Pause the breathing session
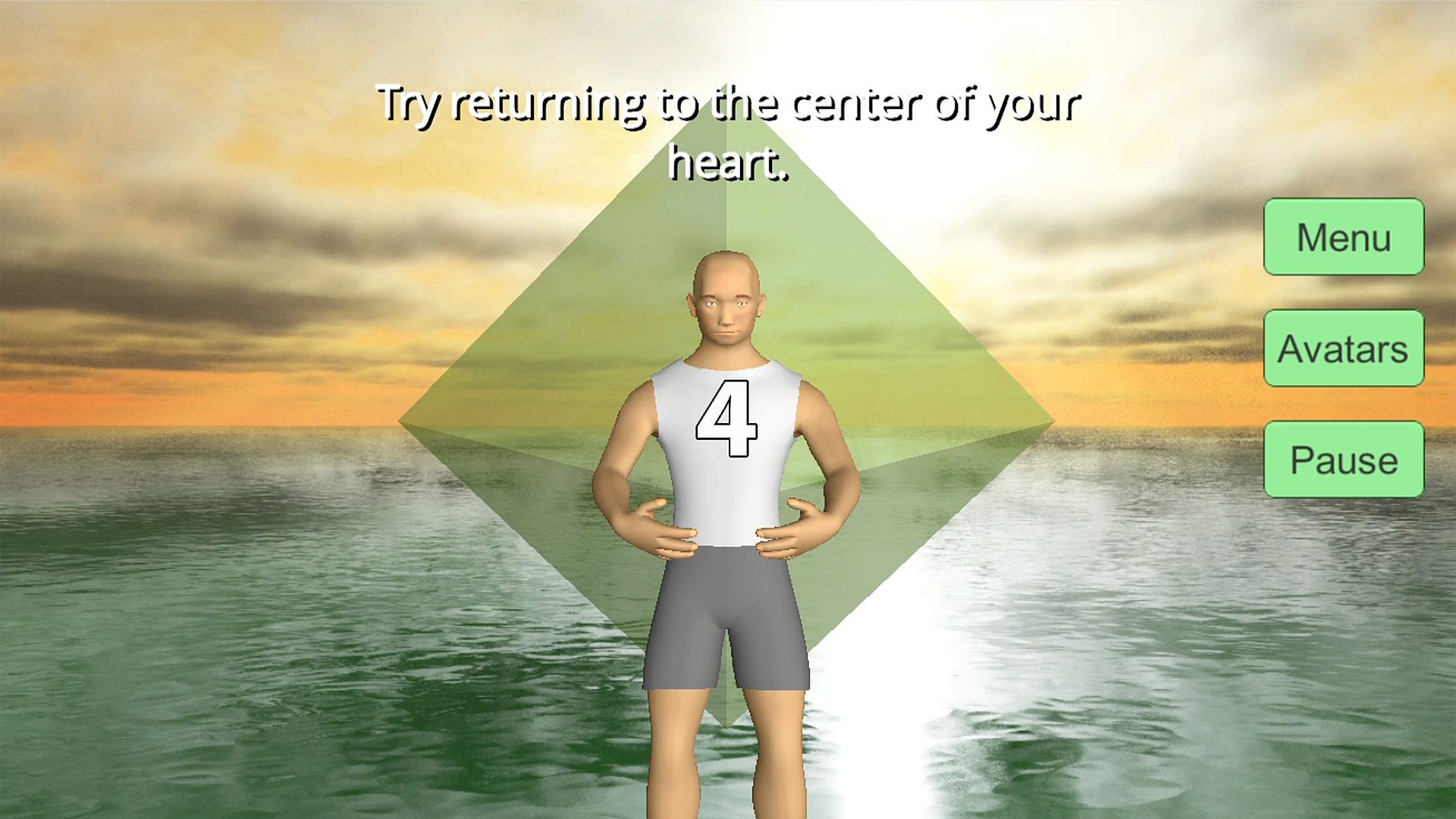This screenshot has width=1456, height=819. pos(1343,460)
